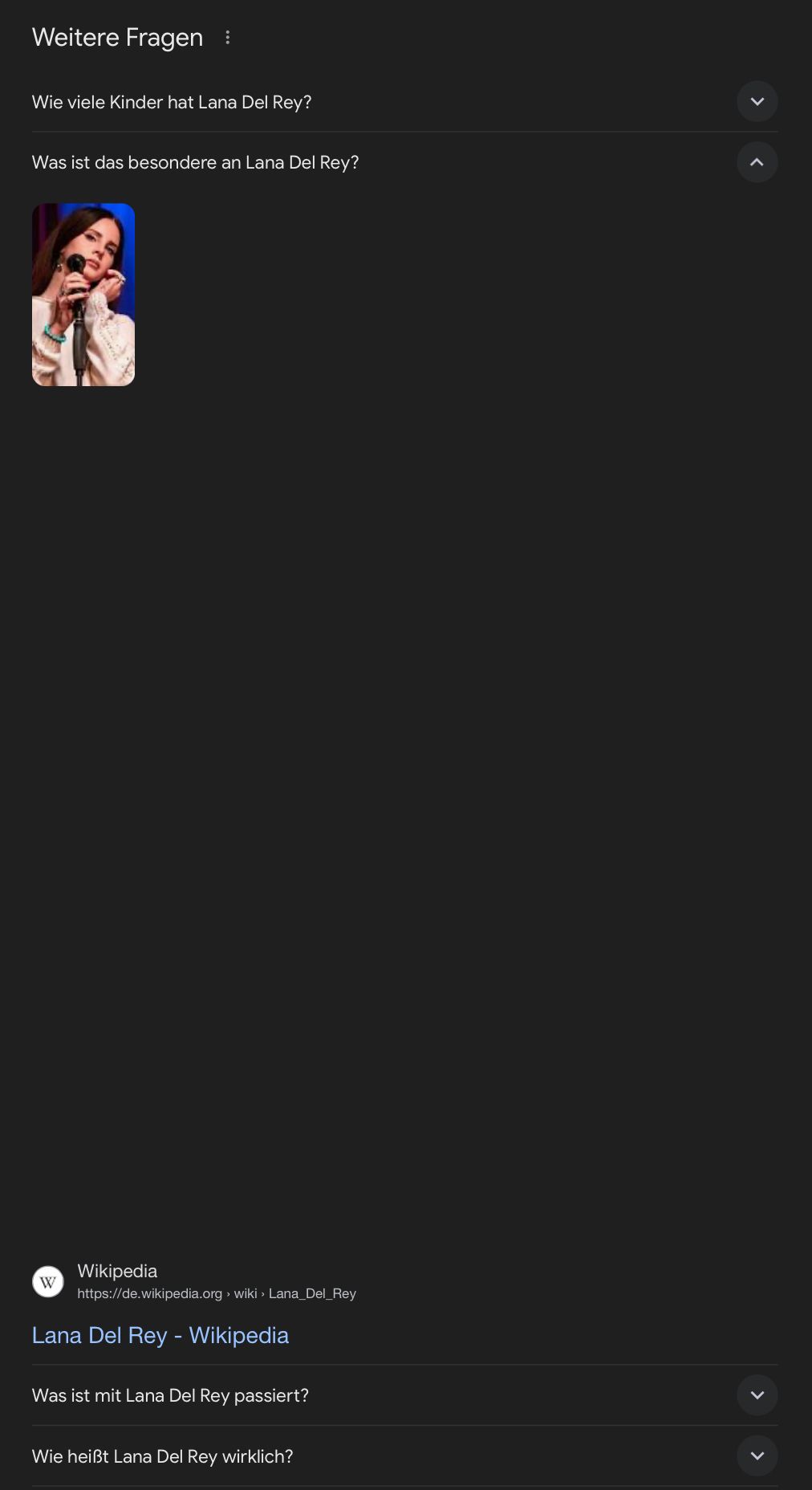Expand 'Was ist mit Lana Del Rey passiert?'
The width and height of the screenshot is (812, 1490).
pos(757,1395)
